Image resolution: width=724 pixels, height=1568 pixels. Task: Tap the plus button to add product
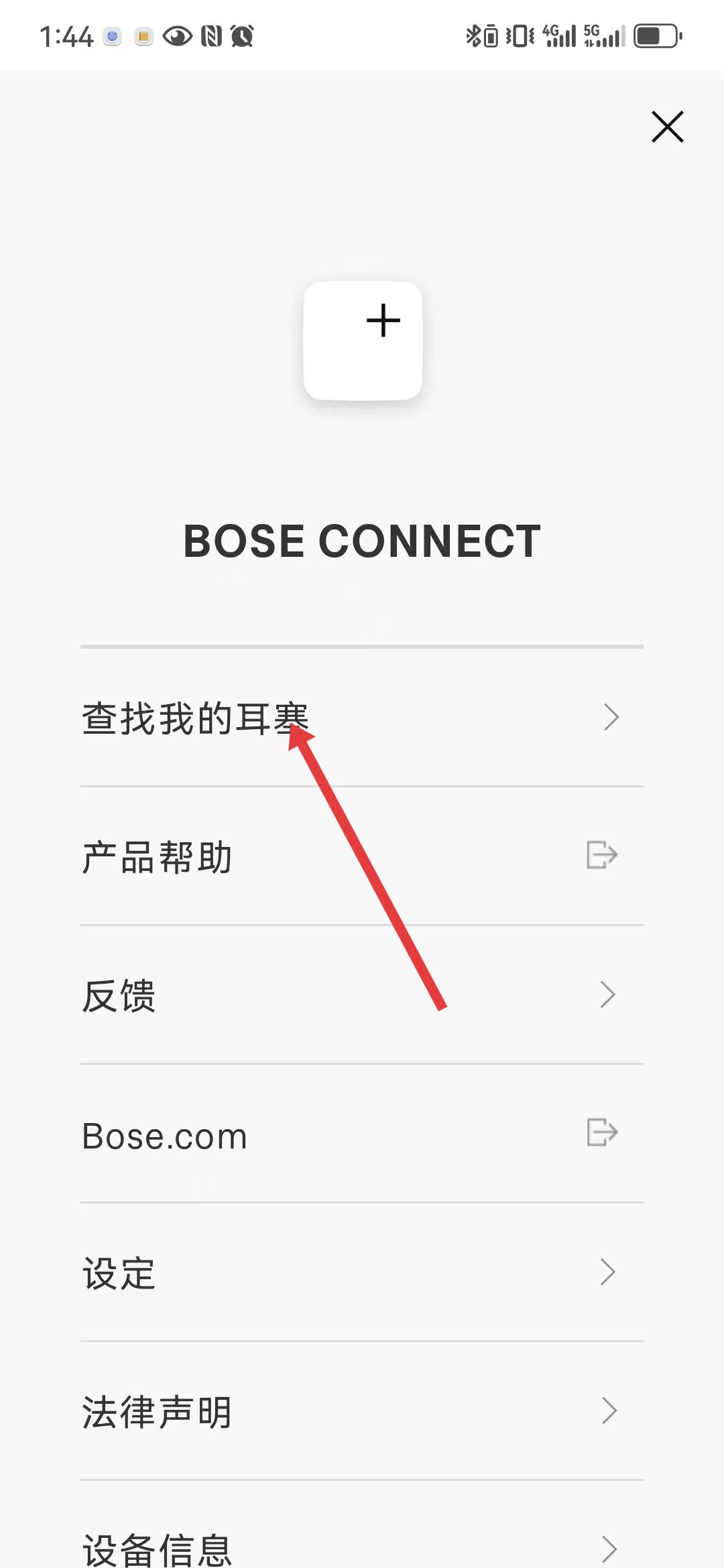[363, 340]
